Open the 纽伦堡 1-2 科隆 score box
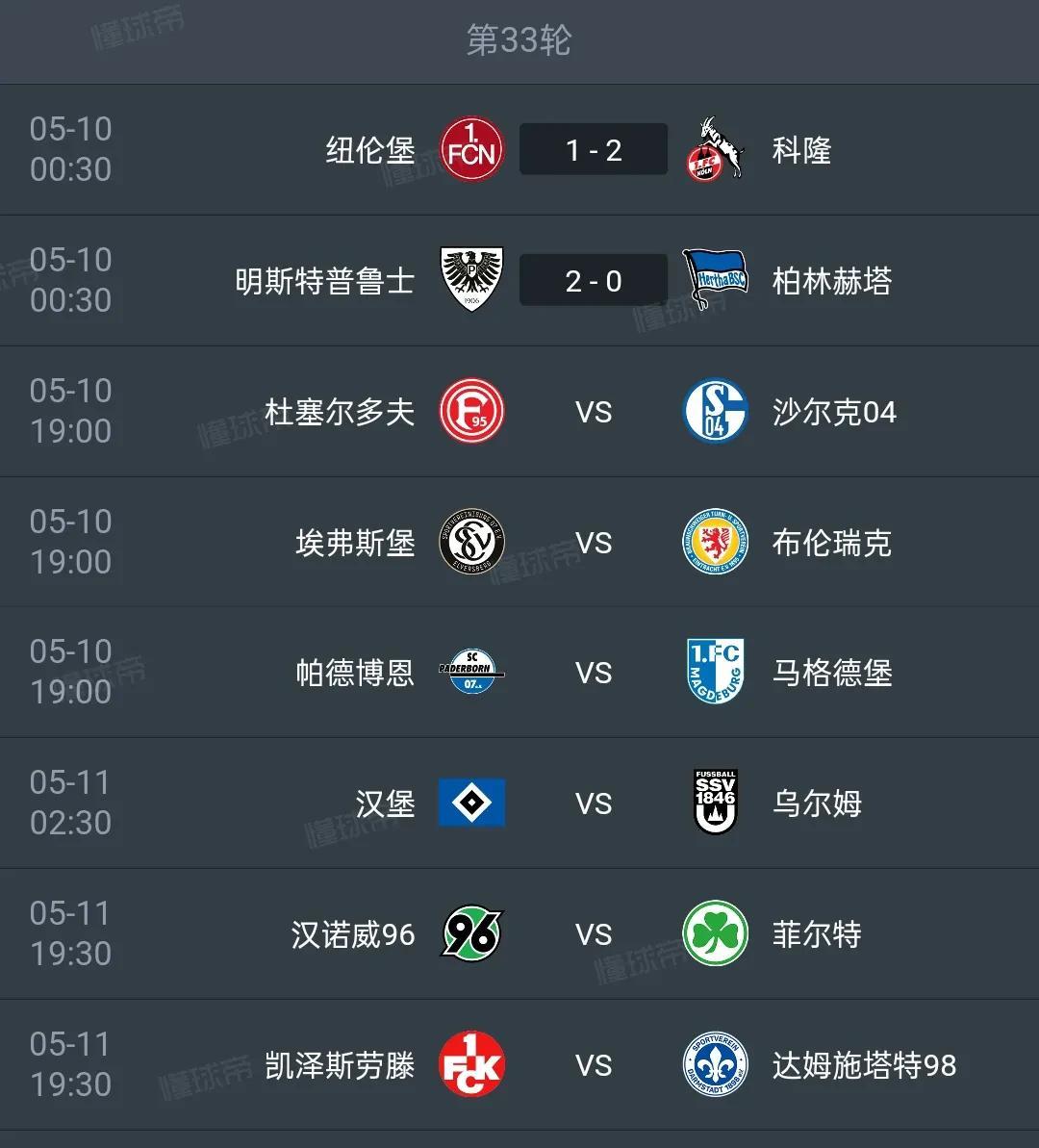The height and width of the screenshot is (1148, 1039). [593, 149]
